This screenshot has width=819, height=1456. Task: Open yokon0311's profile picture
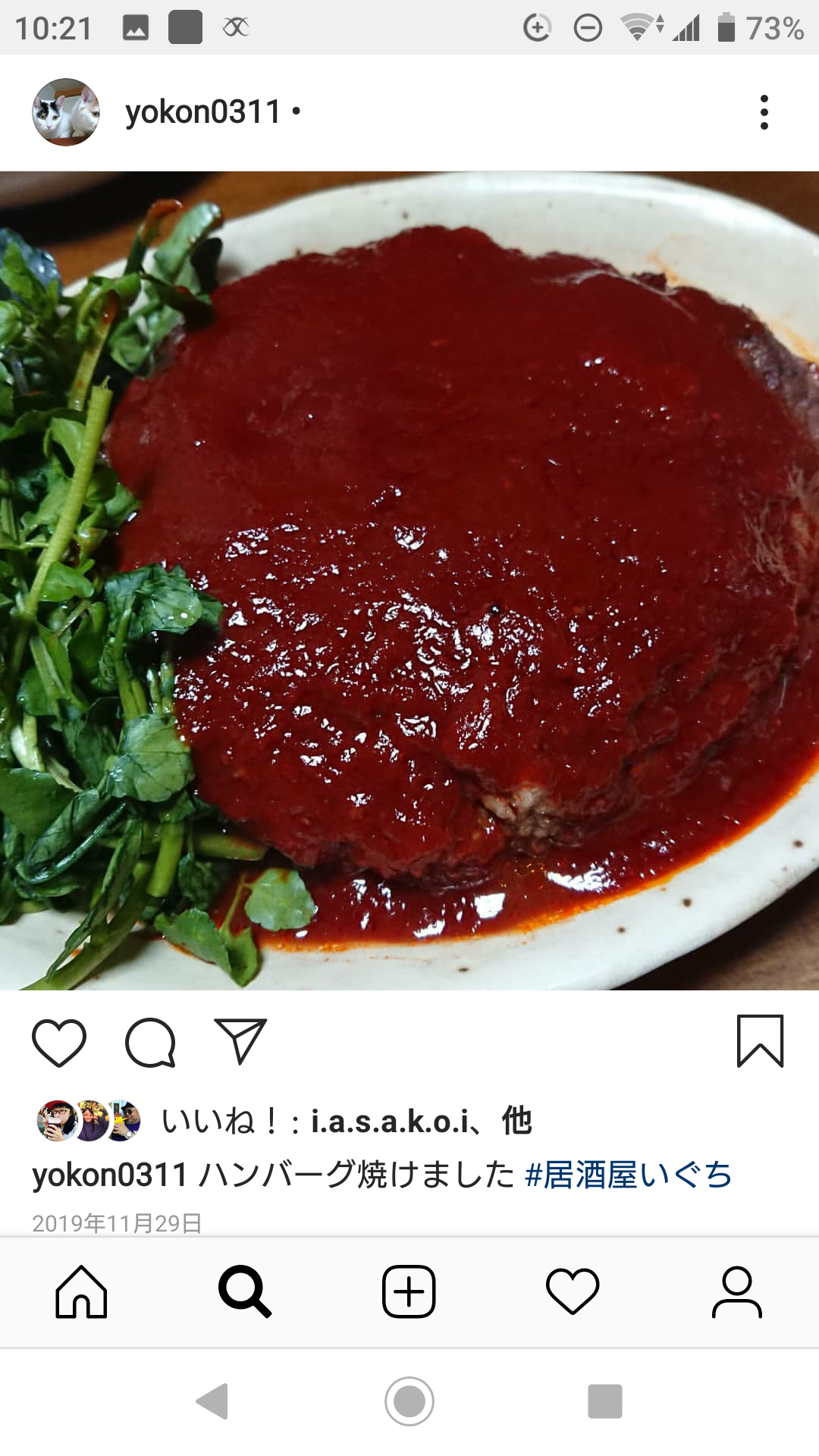[x=66, y=112]
